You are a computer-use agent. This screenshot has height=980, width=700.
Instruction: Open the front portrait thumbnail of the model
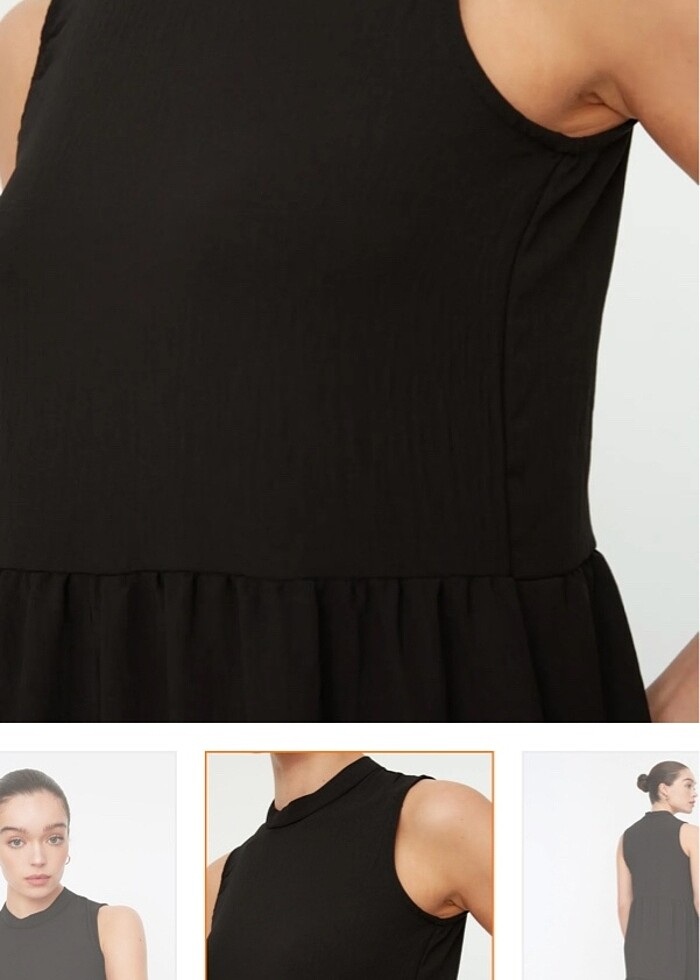(x=87, y=866)
